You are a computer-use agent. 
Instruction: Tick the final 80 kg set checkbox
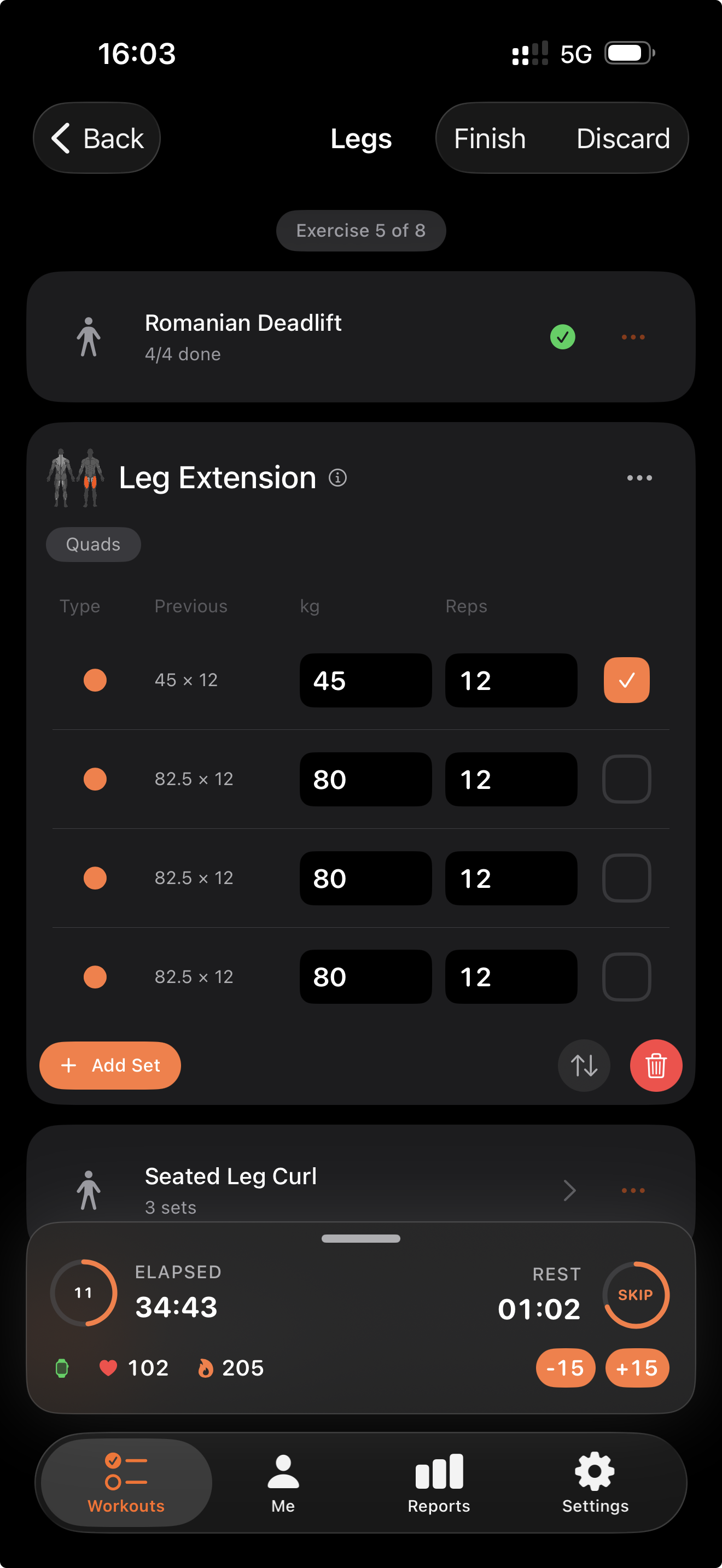[x=626, y=976]
